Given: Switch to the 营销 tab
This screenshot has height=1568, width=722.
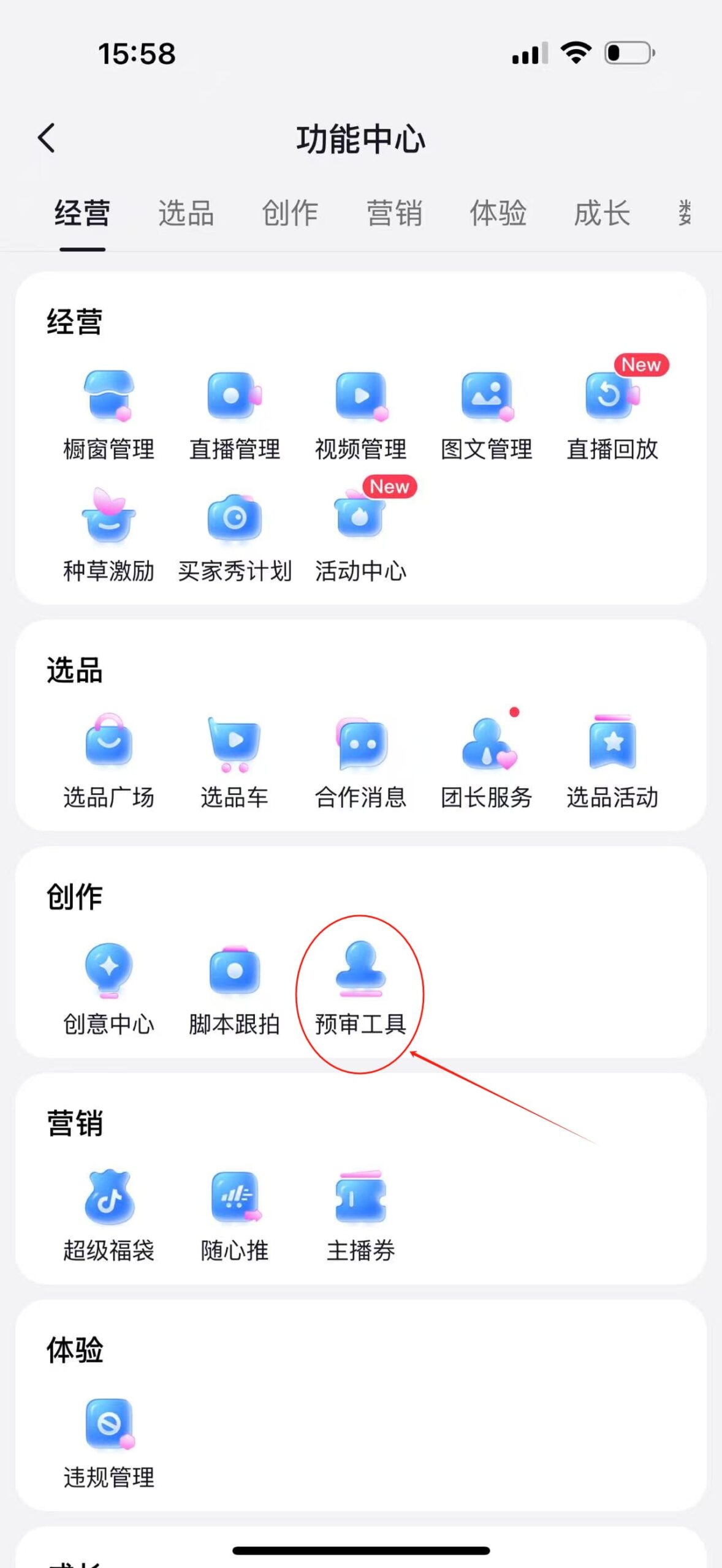Looking at the screenshot, I should click(x=395, y=214).
